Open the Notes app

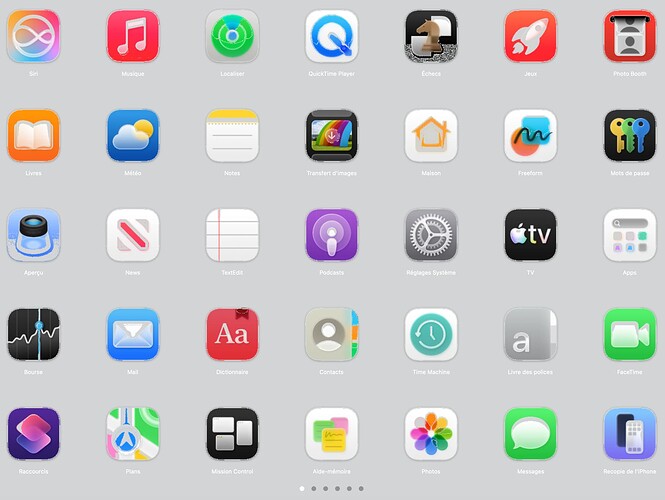pos(232,136)
